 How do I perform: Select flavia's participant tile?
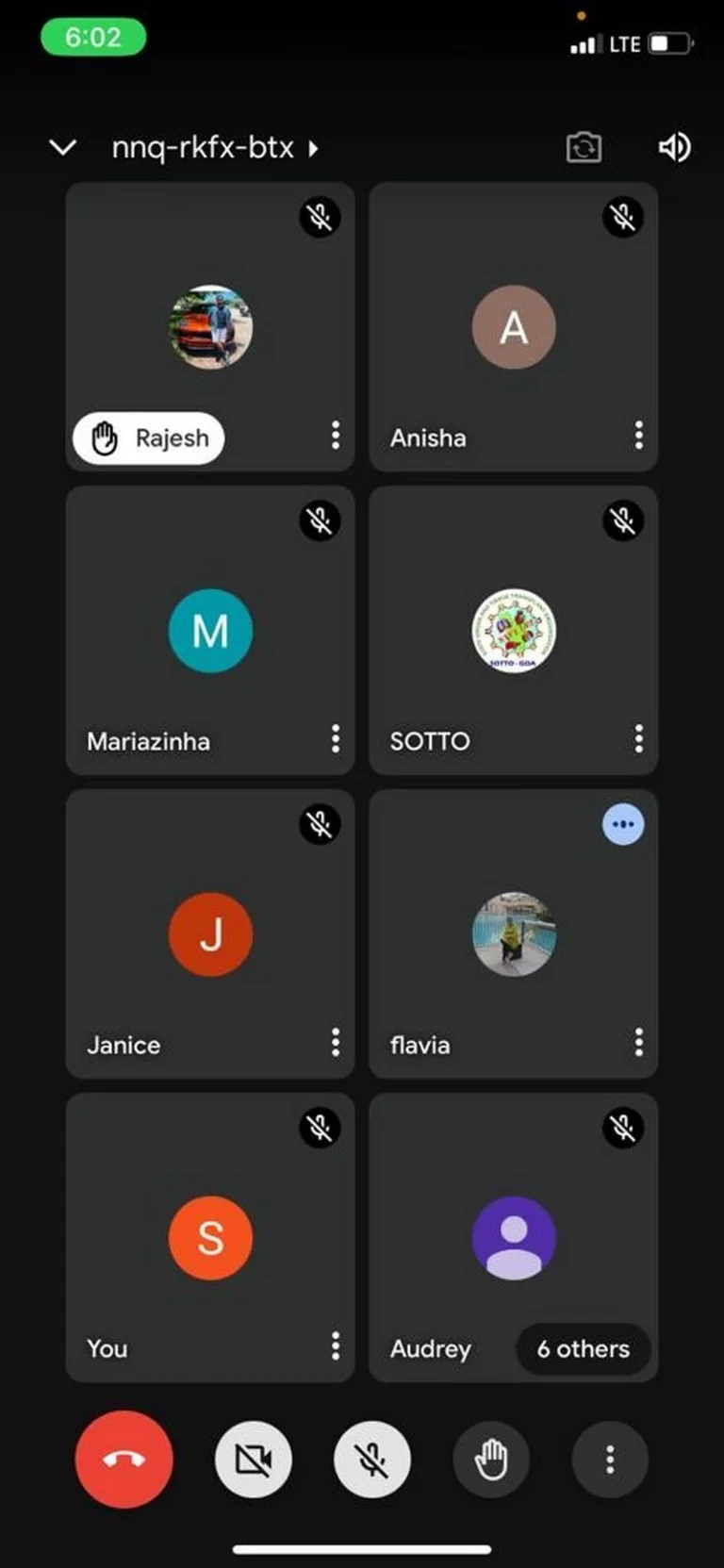pyautogui.click(x=513, y=933)
